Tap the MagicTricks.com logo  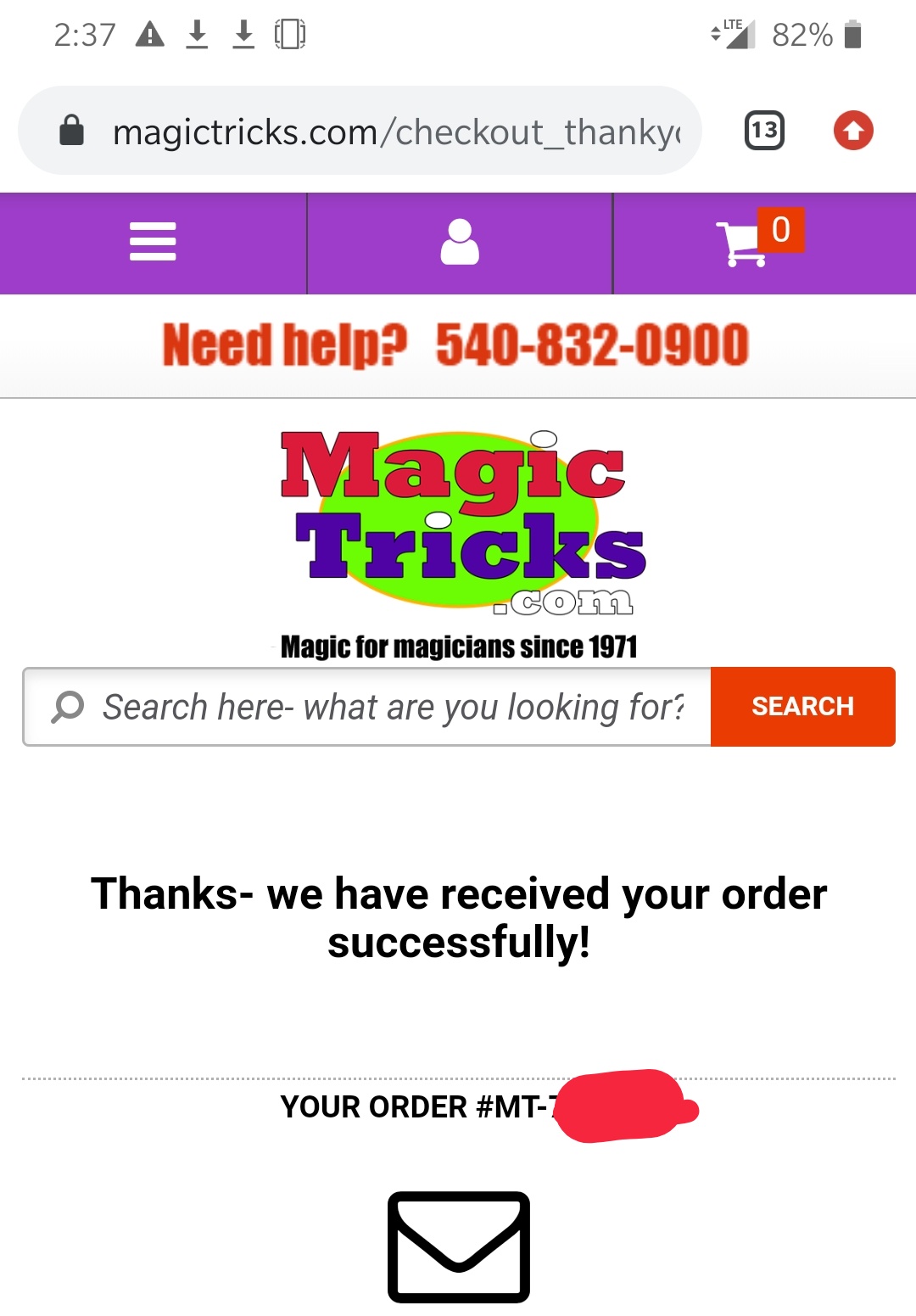tap(461, 522)
